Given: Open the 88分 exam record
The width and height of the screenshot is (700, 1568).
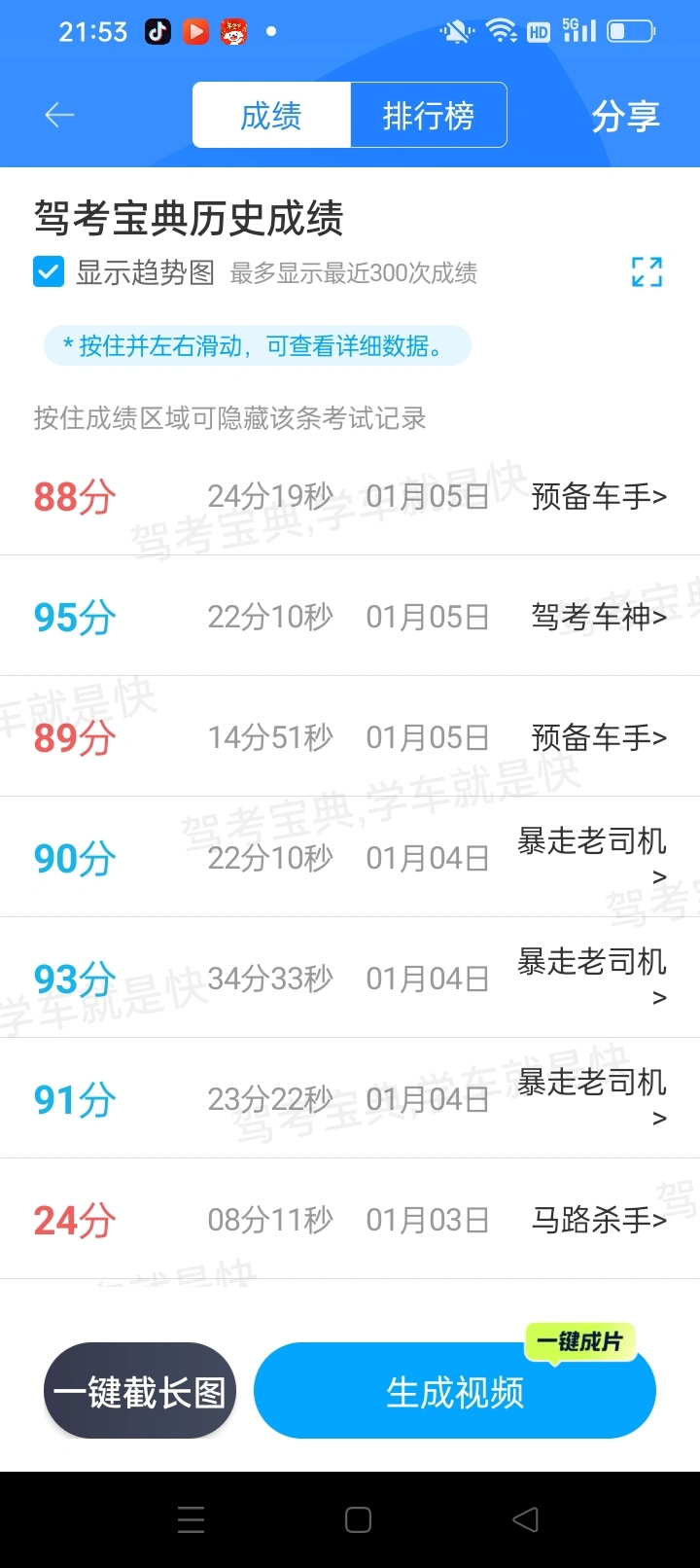Looking at the screenshot, I should coord(350,496).
